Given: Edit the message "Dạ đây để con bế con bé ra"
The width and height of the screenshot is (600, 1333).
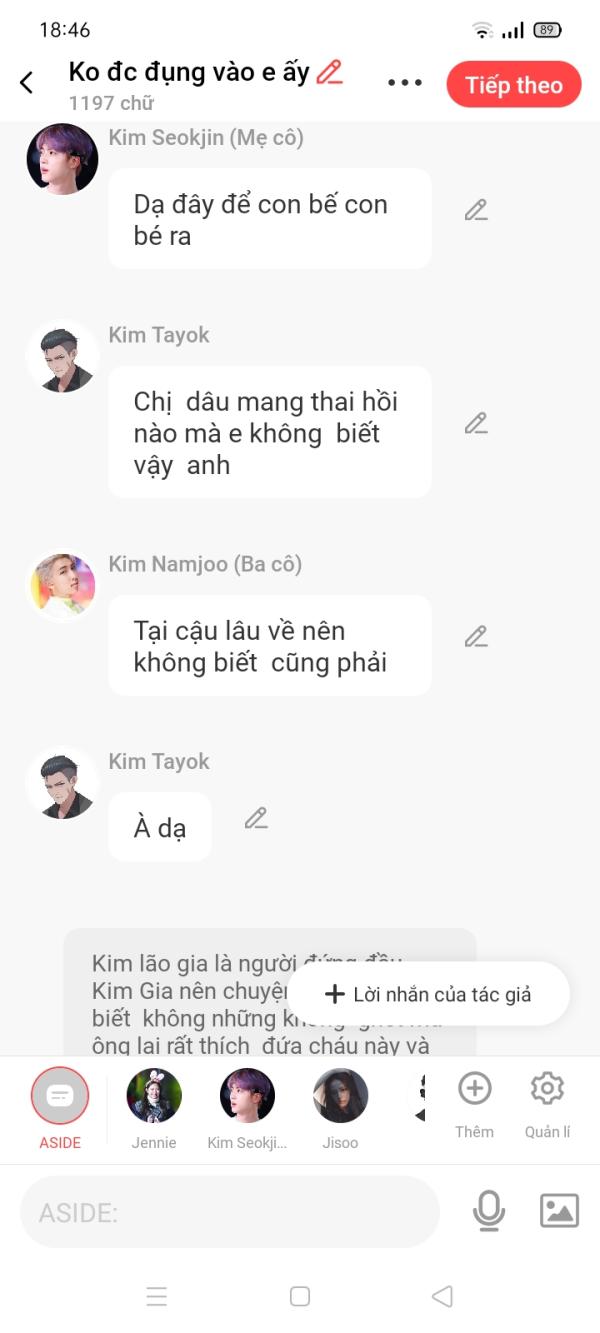Looking at the screenshot, I should coord(476,210).
